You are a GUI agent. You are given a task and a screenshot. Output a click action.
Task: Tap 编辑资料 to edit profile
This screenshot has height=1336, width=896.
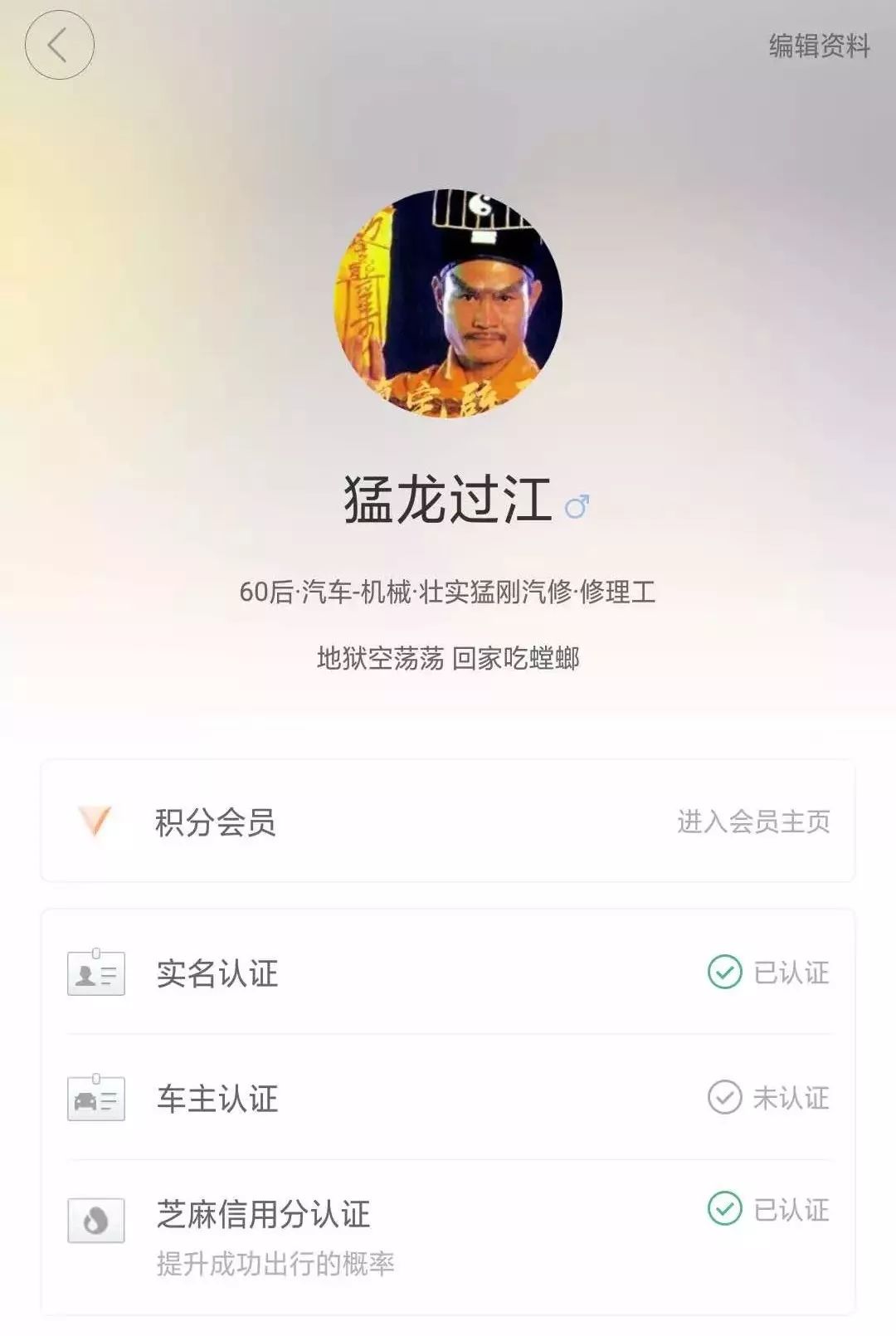coord(818,46)
